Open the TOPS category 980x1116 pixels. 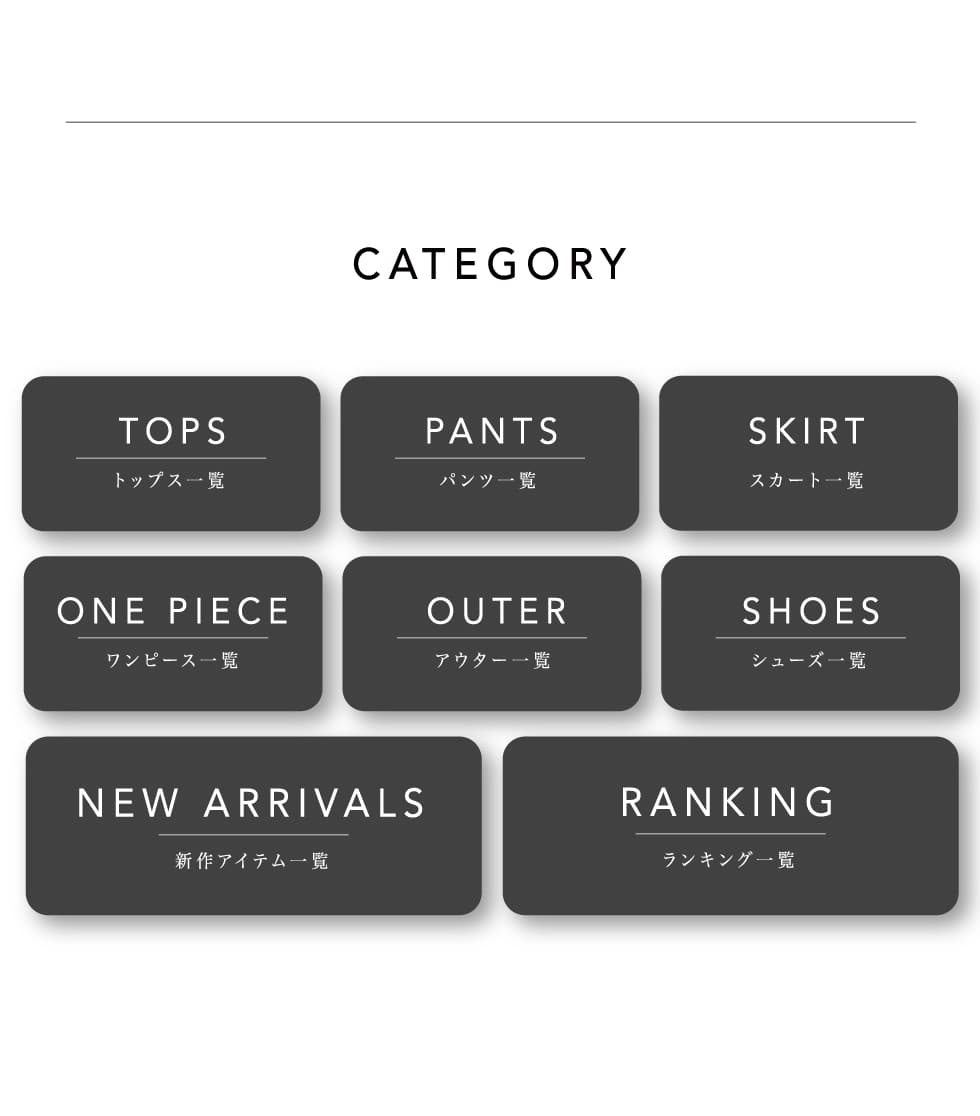click(171, 453)
